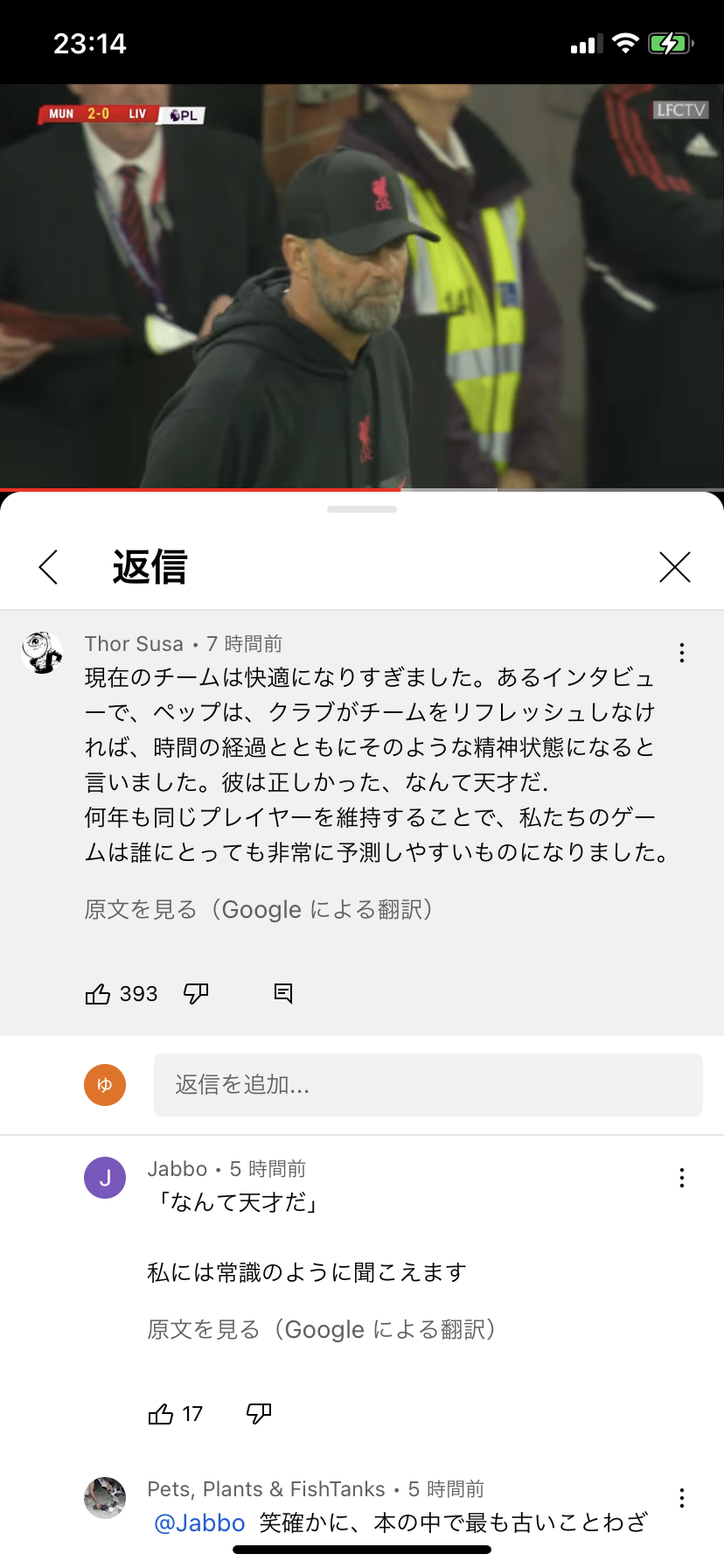Show original text of Thor Susa's comment
The width and height of the screenshot is (724, 1568).
259,910
